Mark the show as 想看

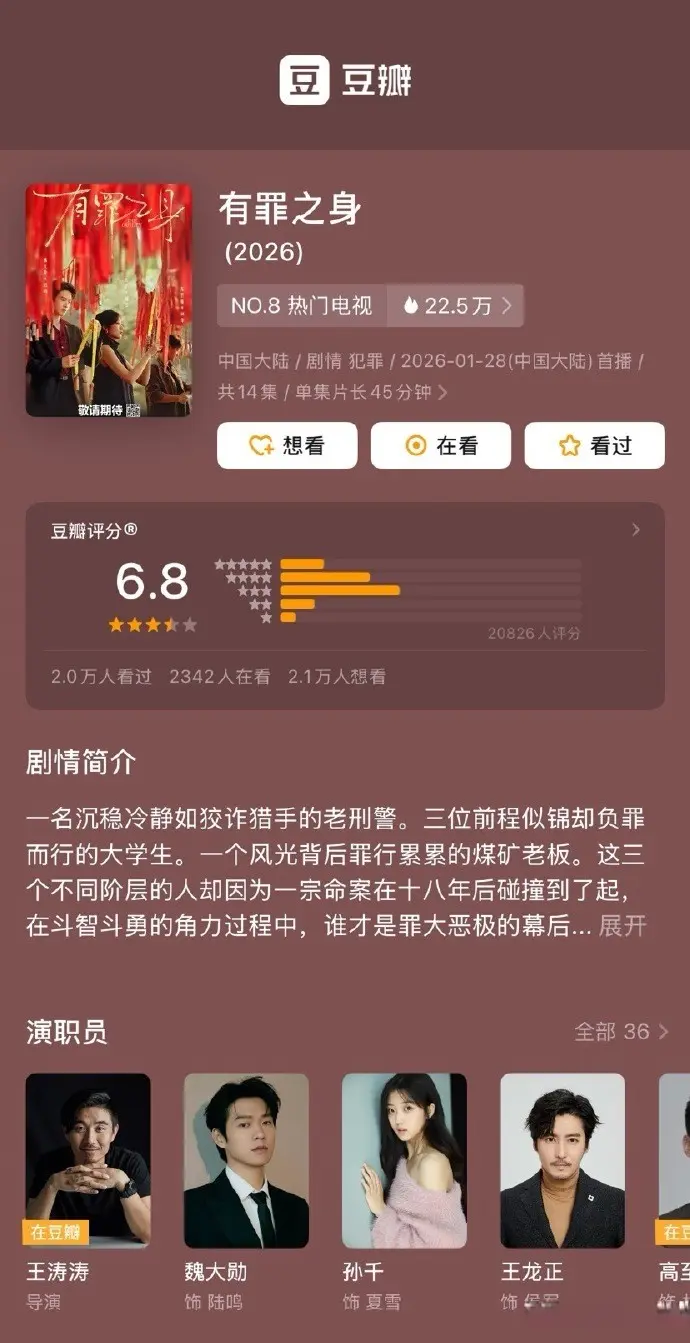coord(287,446)
